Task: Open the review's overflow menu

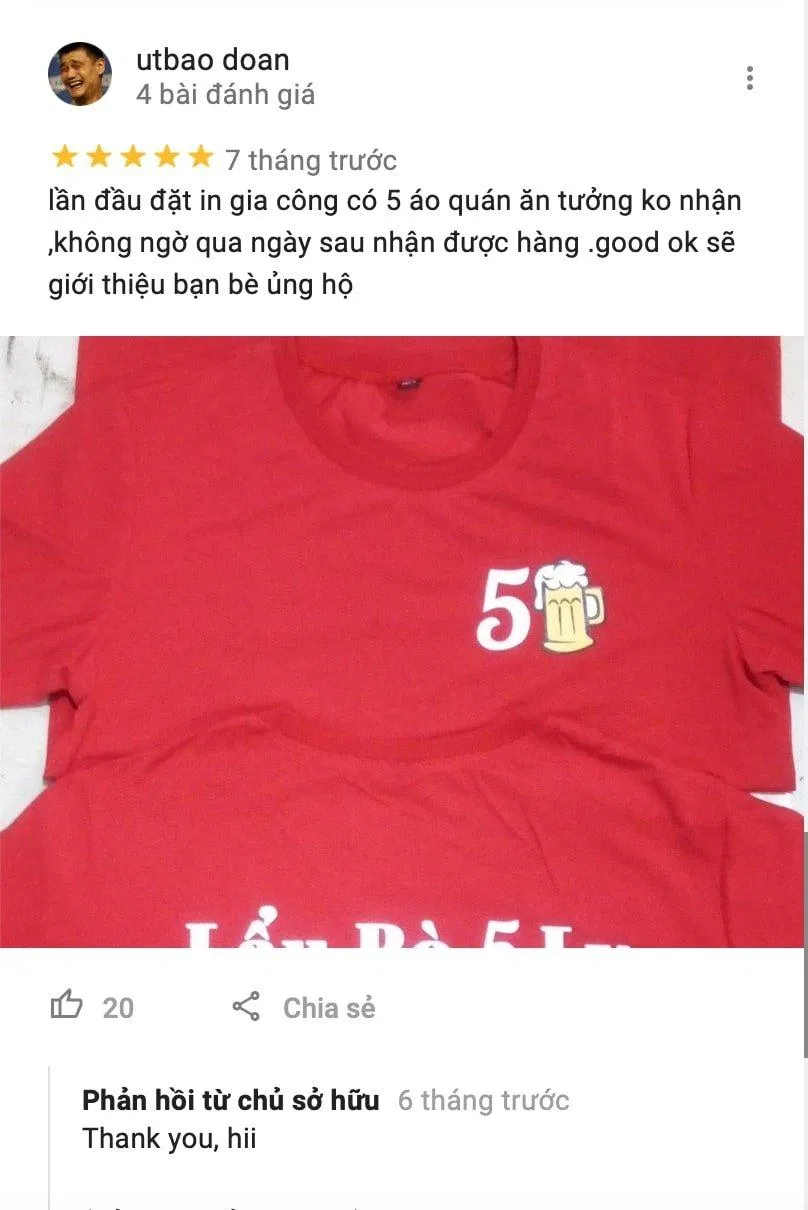Action: click(750, 78)
